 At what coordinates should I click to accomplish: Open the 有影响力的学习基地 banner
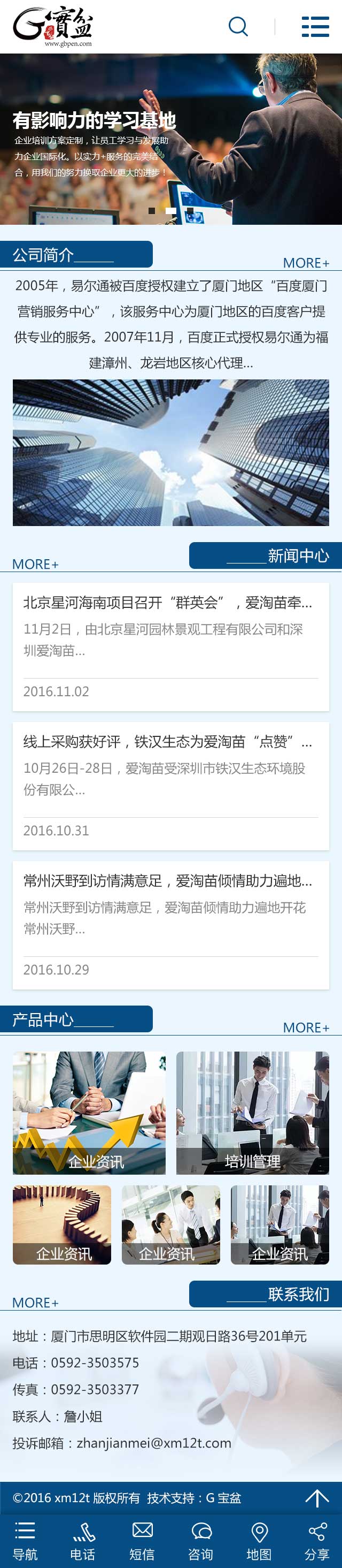pos(170,139)
